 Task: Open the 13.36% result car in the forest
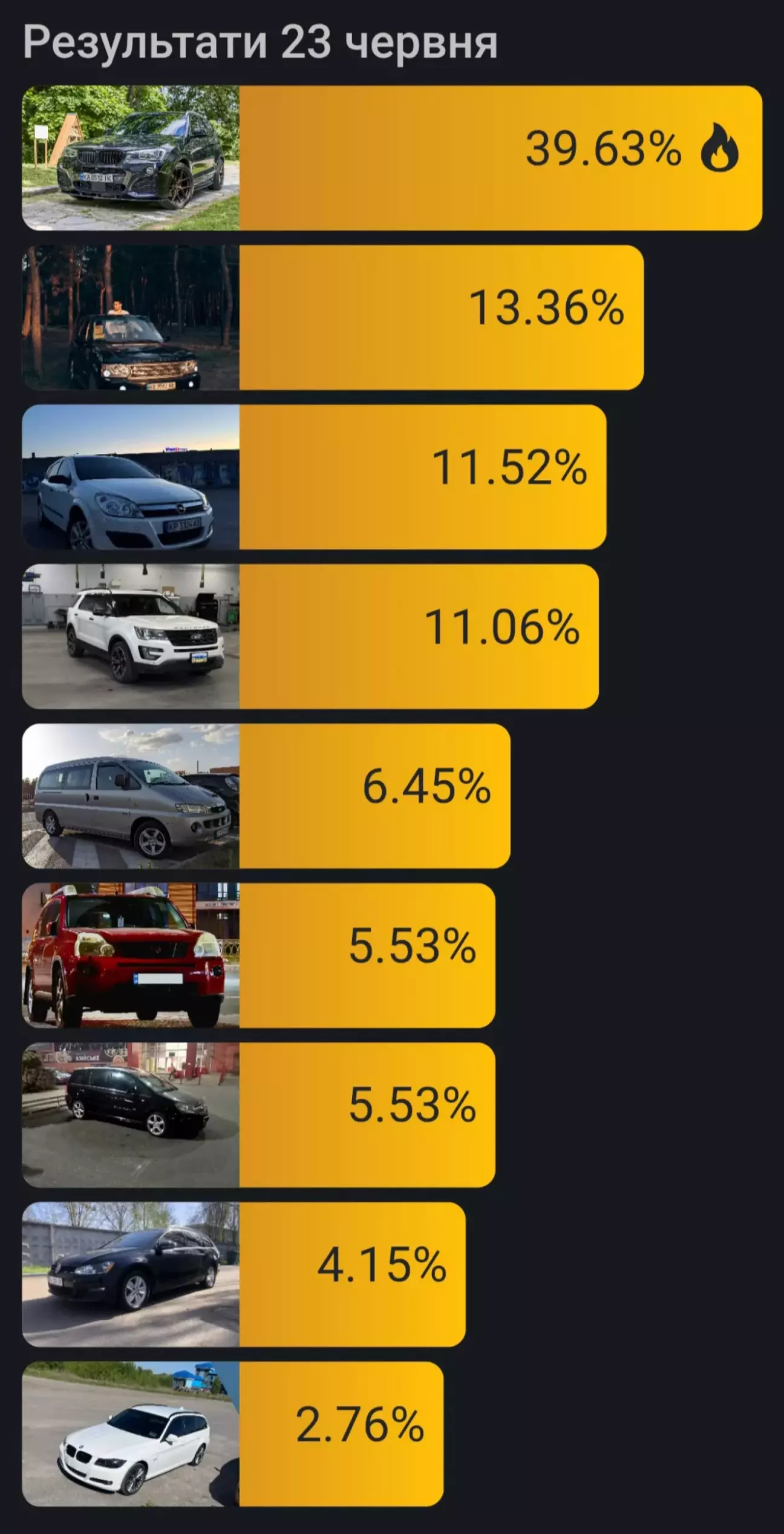tap(333, 317)
